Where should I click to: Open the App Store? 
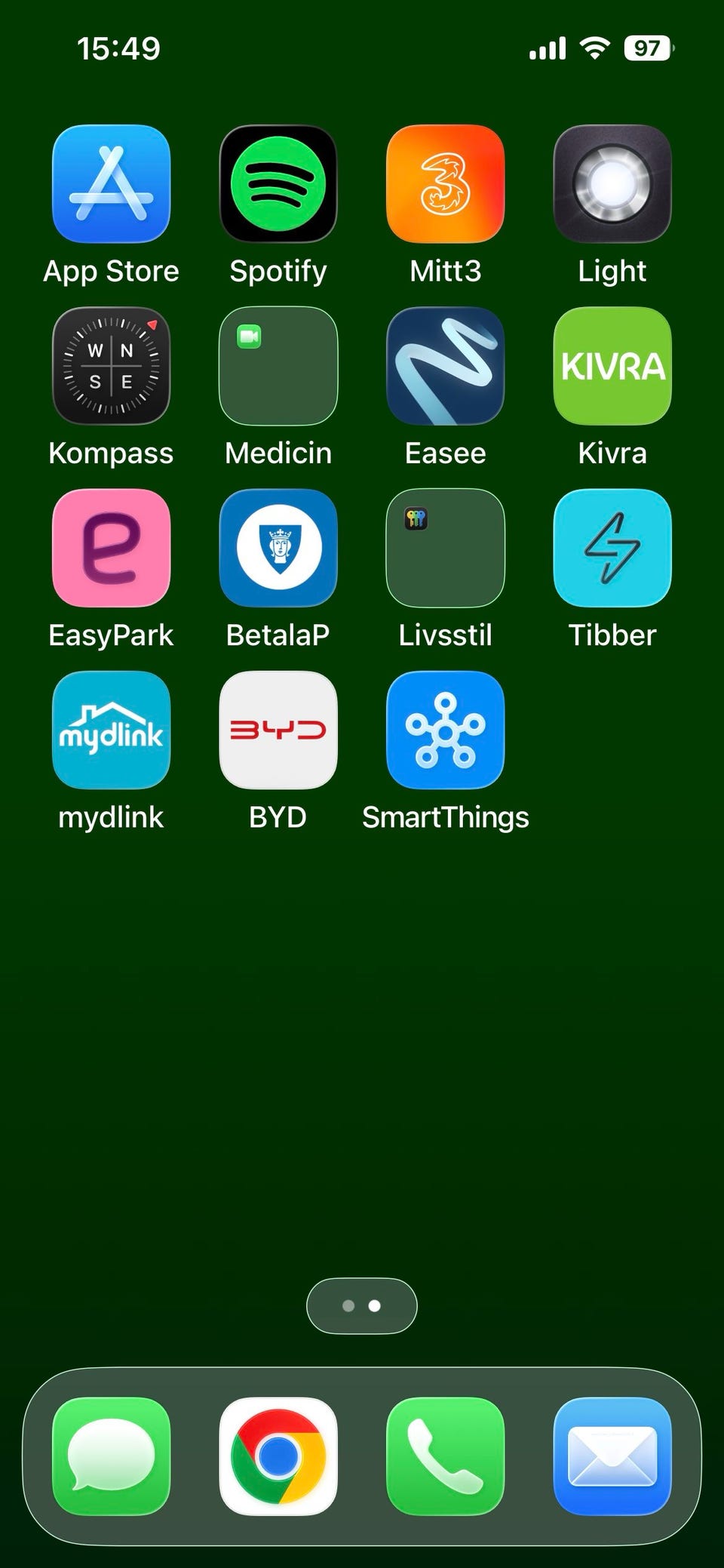point(112,183)
